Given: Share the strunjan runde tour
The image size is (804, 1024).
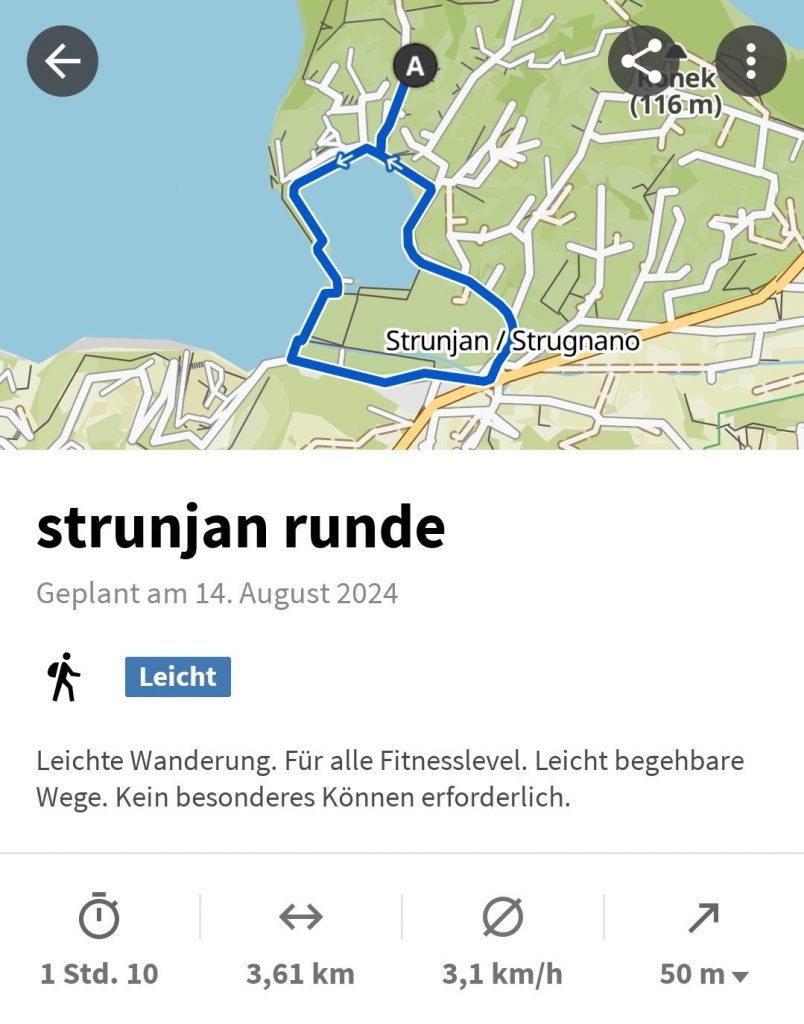Looking at the screenshot, I should 643,62.
